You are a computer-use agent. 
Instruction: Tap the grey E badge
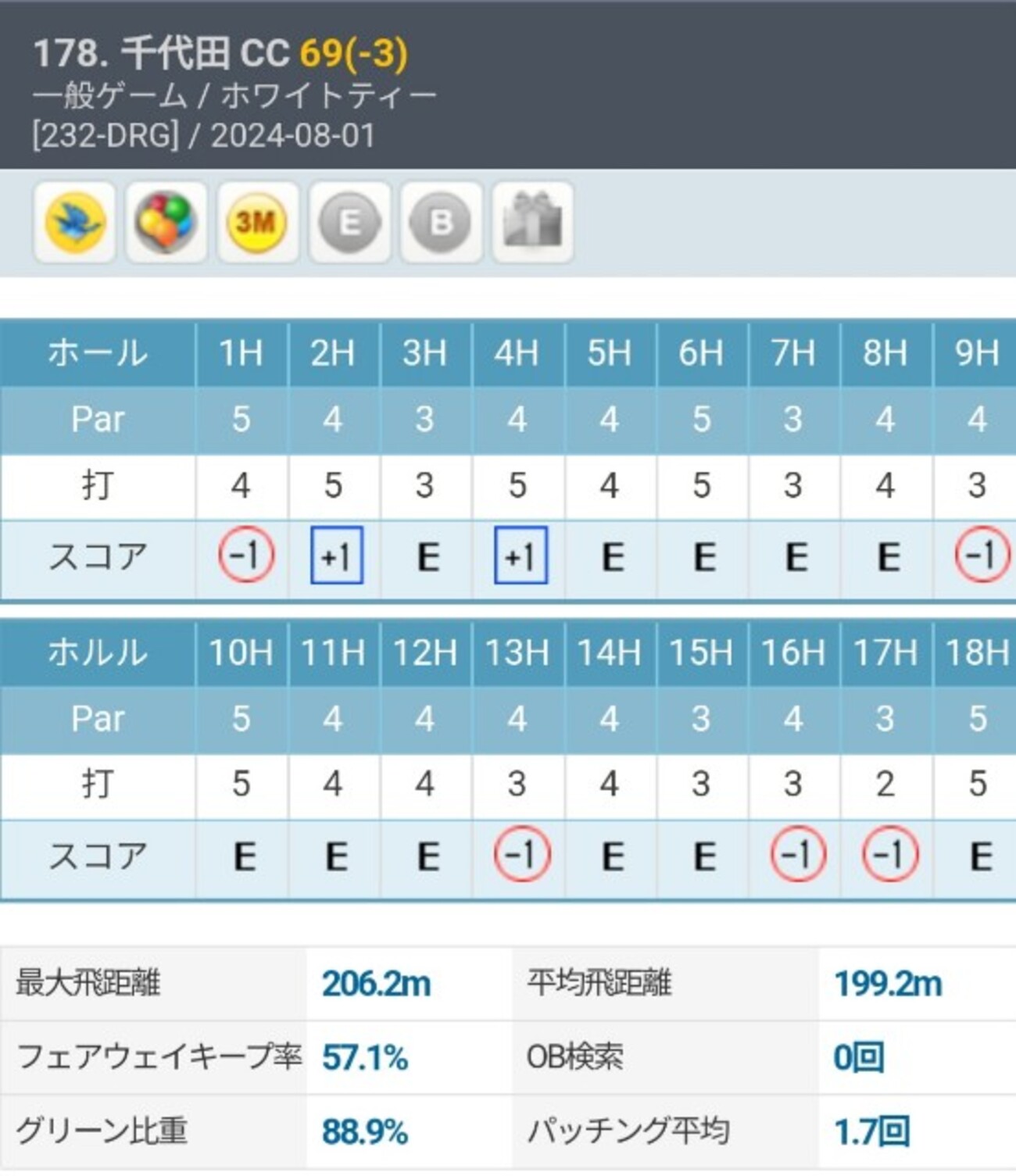coord(349,222)
